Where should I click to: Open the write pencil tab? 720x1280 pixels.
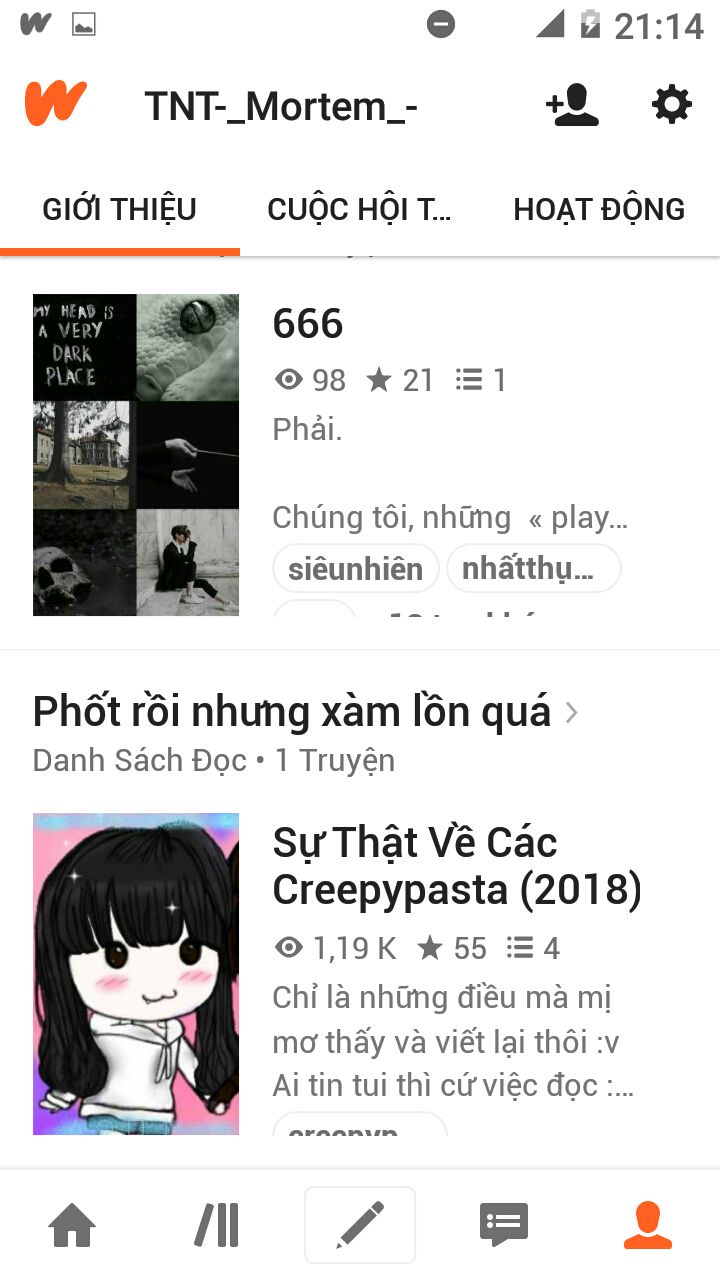[360, 1225]
